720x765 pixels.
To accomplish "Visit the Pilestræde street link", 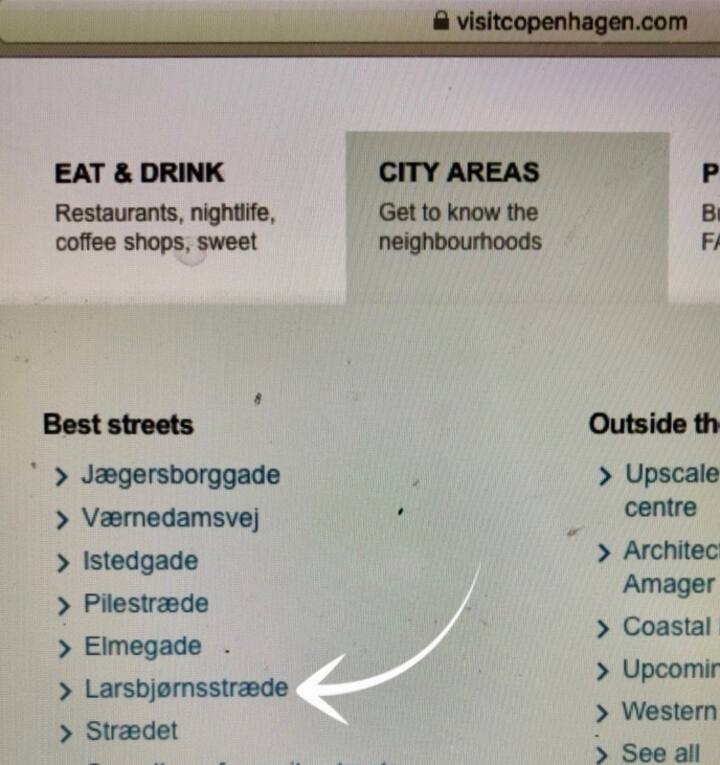I will click(146, 604).
